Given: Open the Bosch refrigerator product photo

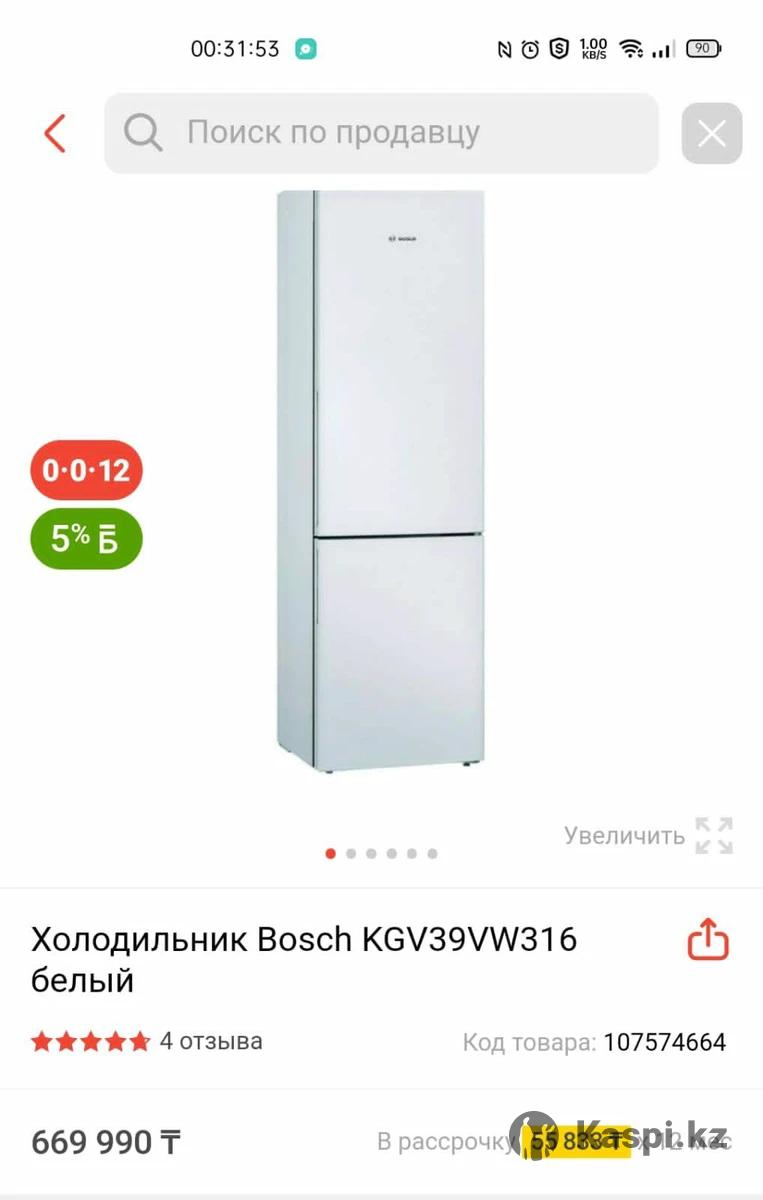Looking at the screenshot, I should tap(382, 480).
